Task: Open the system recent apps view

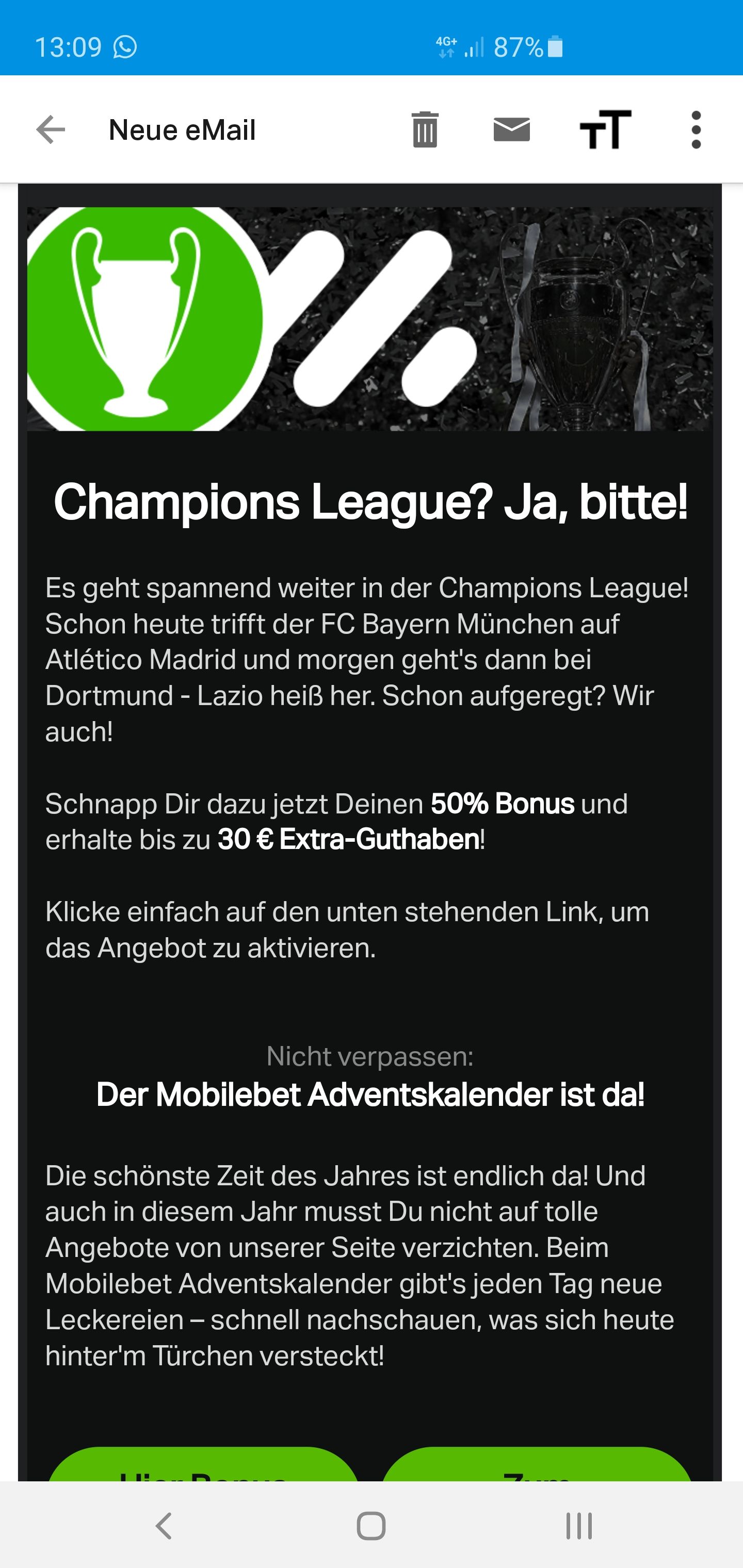Action: (x=578, y=1525)
